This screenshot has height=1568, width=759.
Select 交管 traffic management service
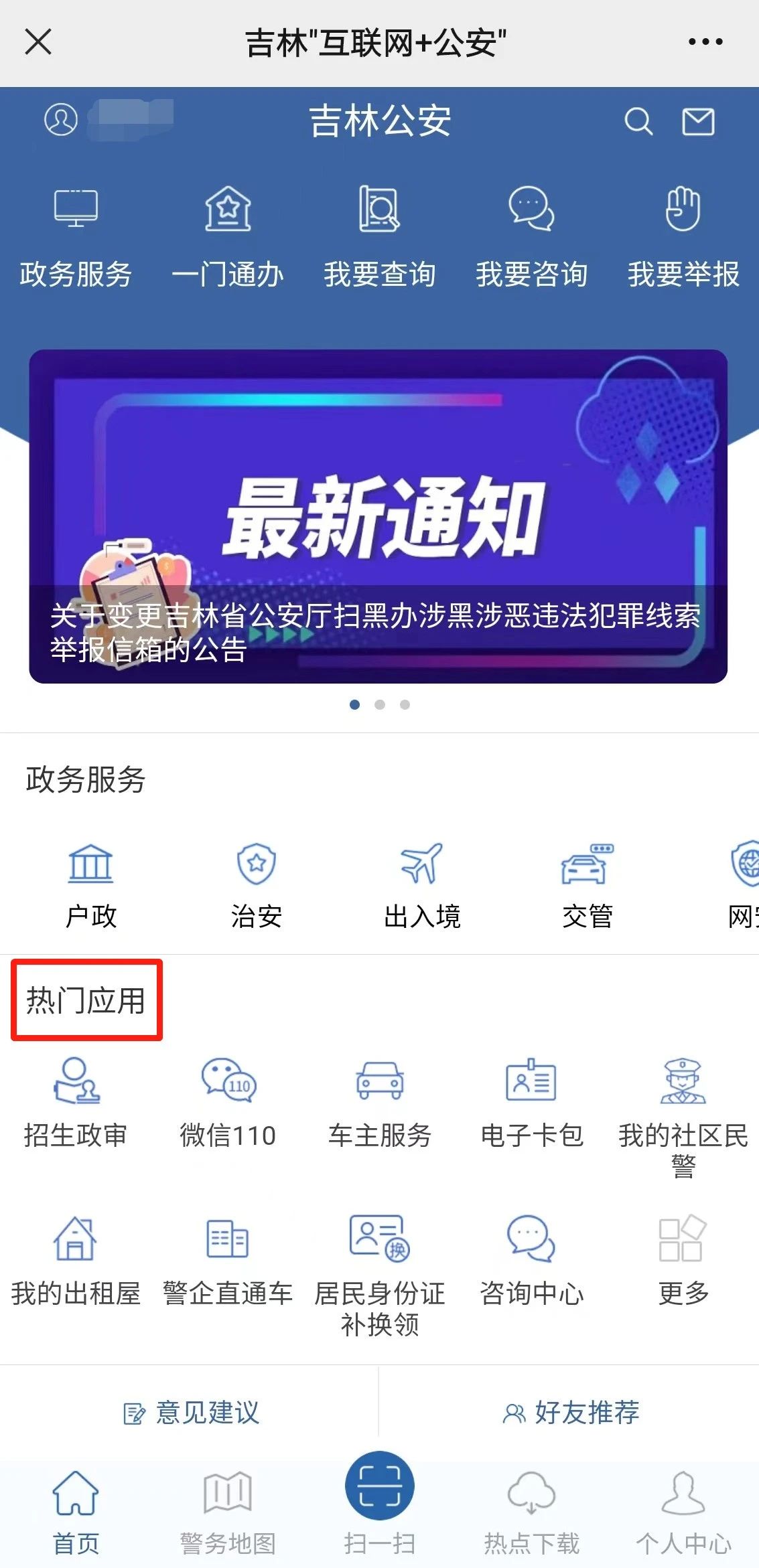(x=588, y=885)
